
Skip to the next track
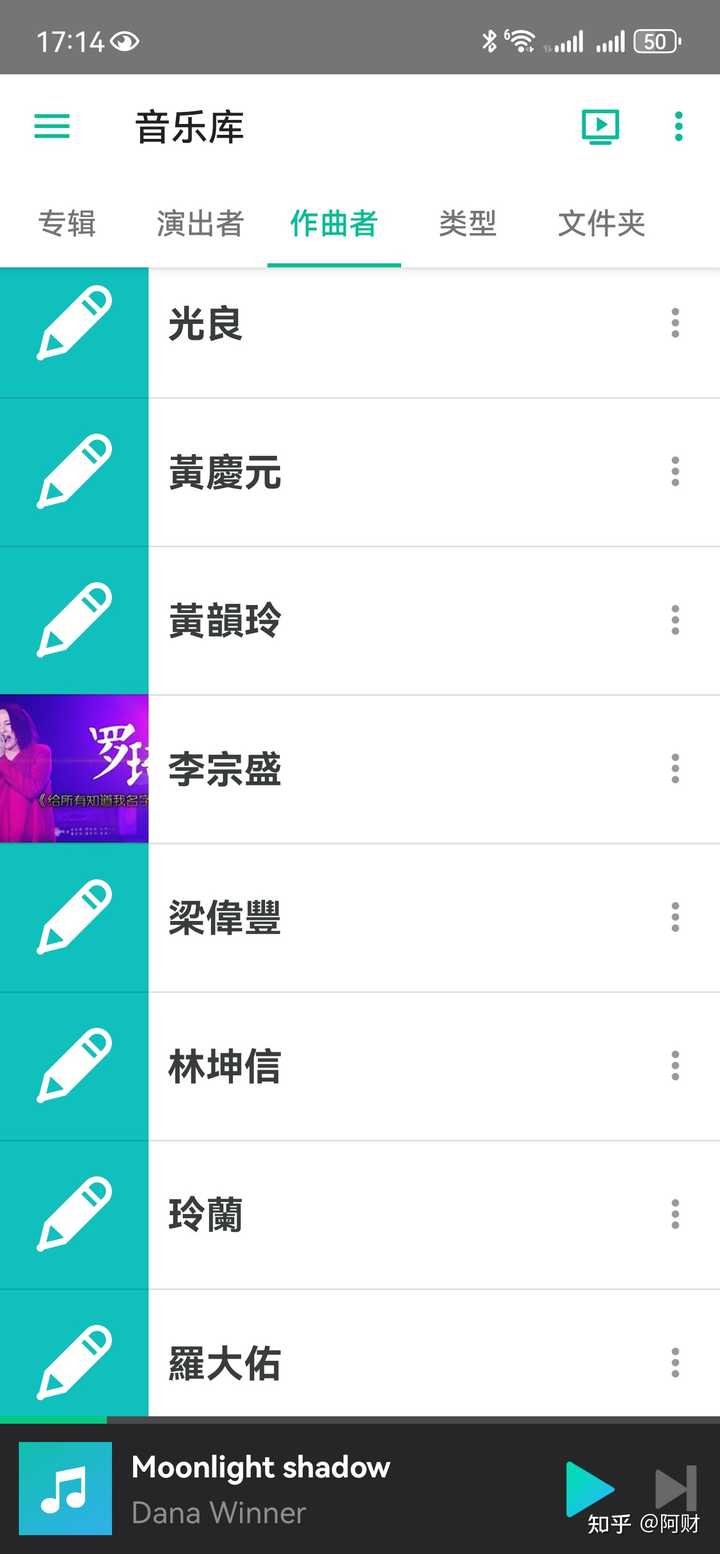click(x=676, y=1488)
